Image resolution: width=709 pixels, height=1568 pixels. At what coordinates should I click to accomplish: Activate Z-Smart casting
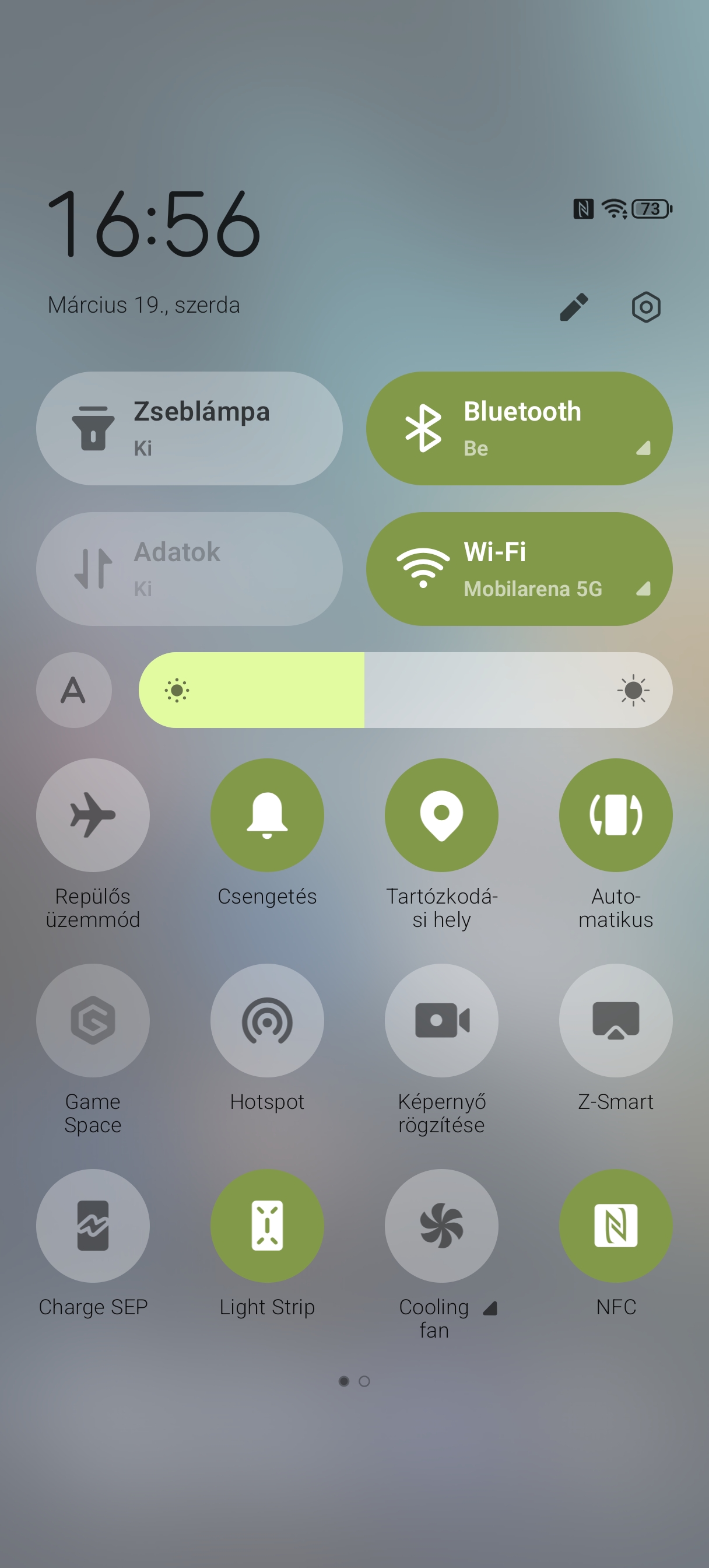(615, 1020)
